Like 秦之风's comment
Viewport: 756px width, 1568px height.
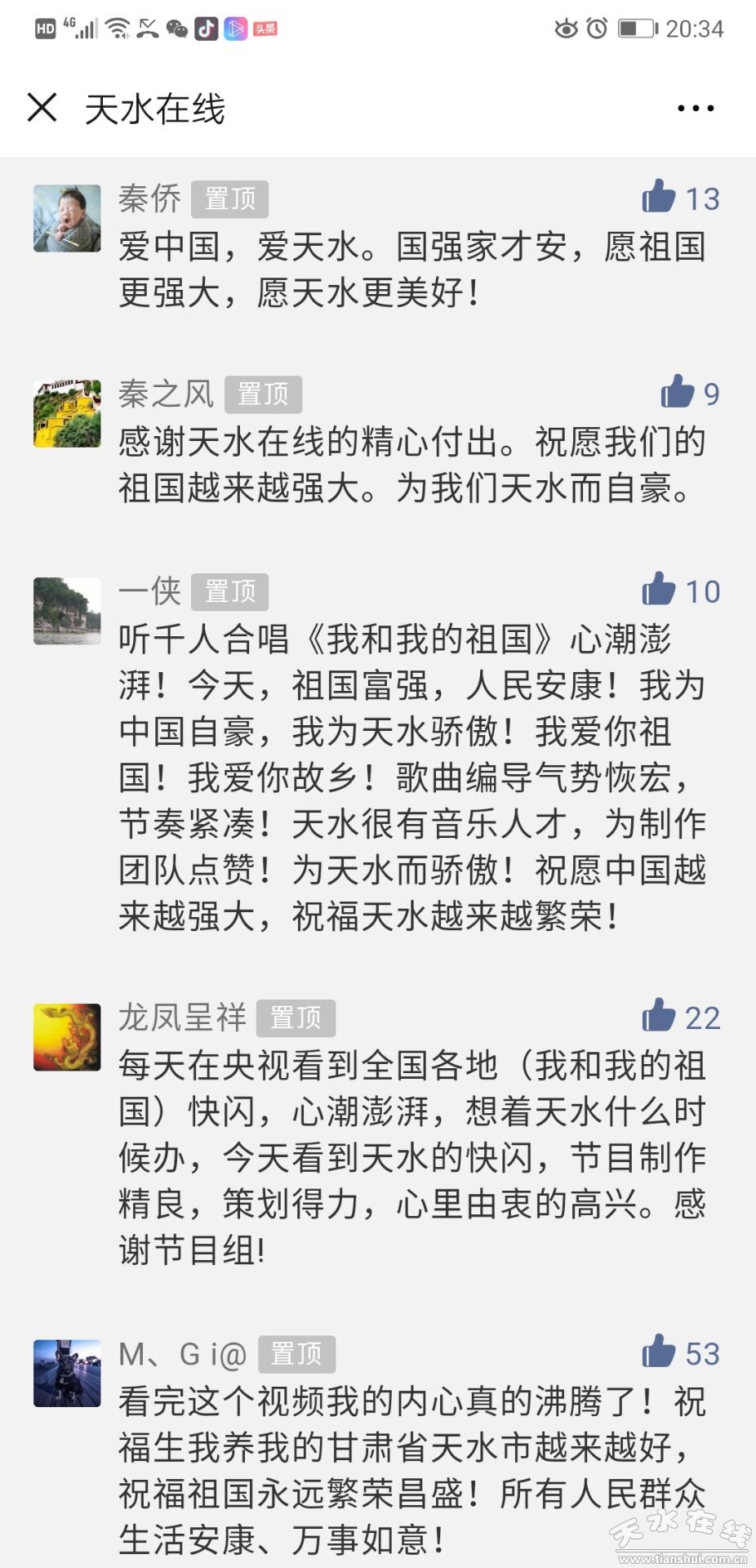677,392
